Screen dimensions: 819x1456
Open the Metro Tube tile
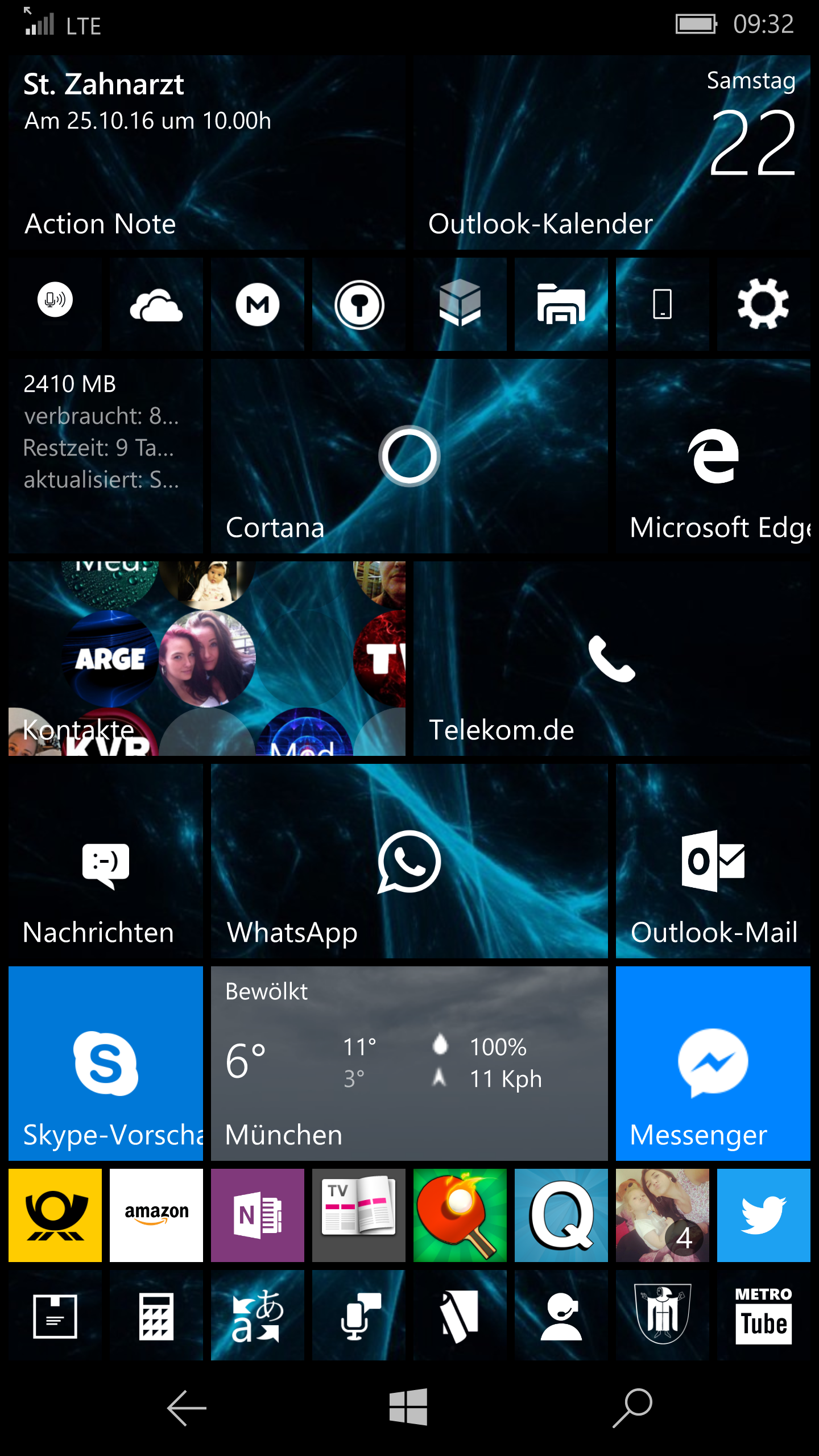click(x=764, y=1316)
